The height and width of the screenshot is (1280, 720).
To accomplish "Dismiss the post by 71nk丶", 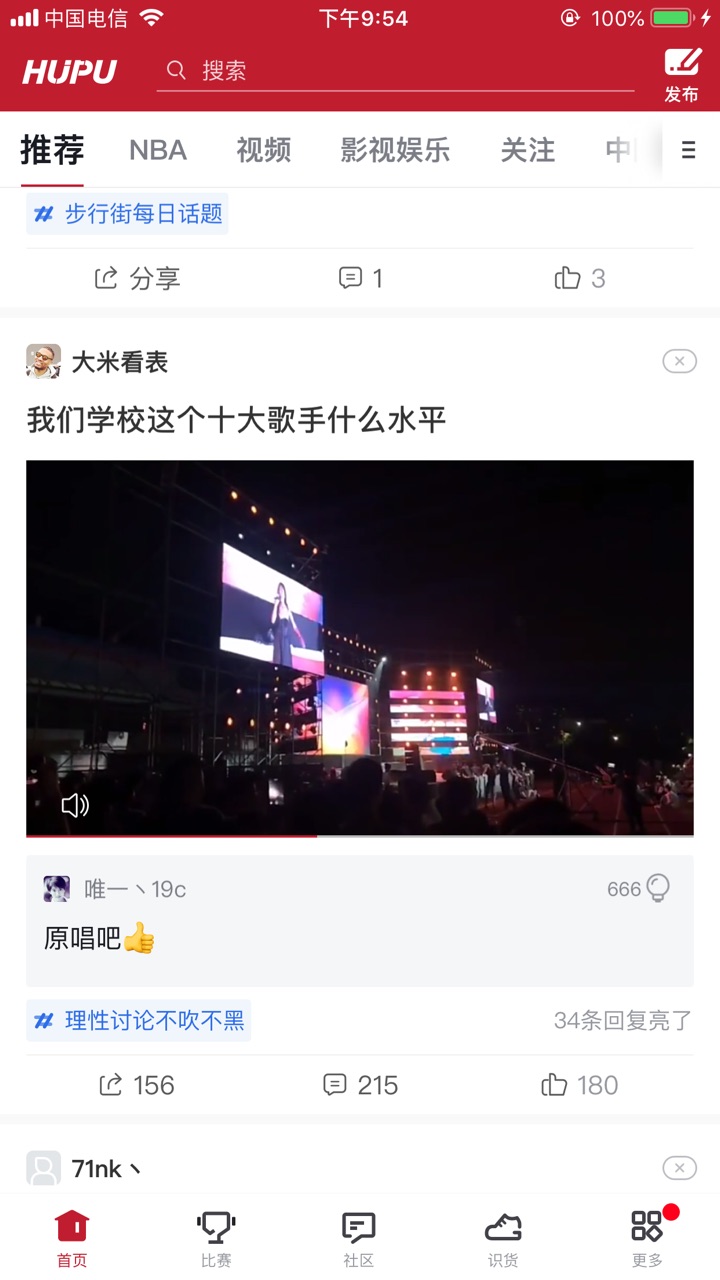I will point(680,1168).
